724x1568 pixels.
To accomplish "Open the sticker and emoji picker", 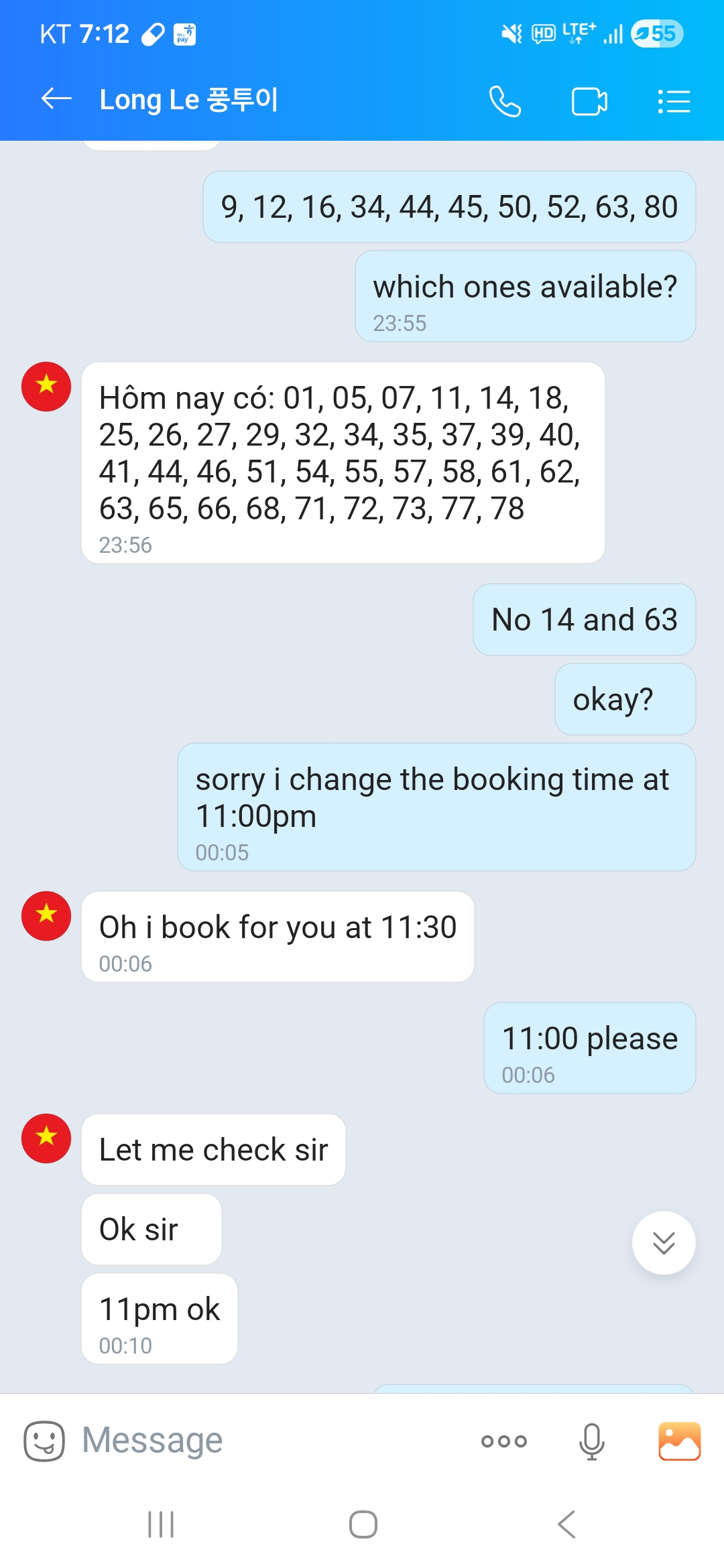I will point(44,1441).
